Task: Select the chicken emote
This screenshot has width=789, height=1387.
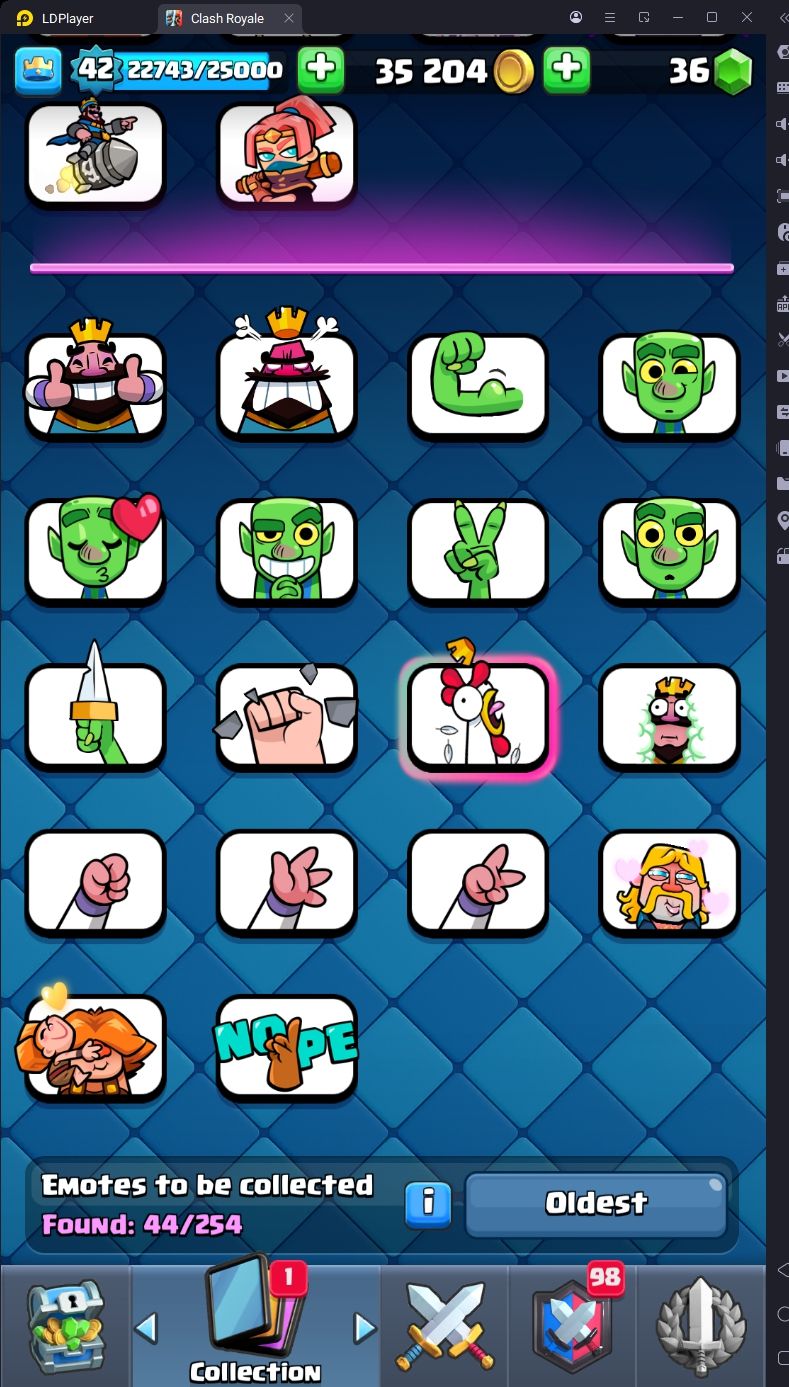Action: point(478,716)
